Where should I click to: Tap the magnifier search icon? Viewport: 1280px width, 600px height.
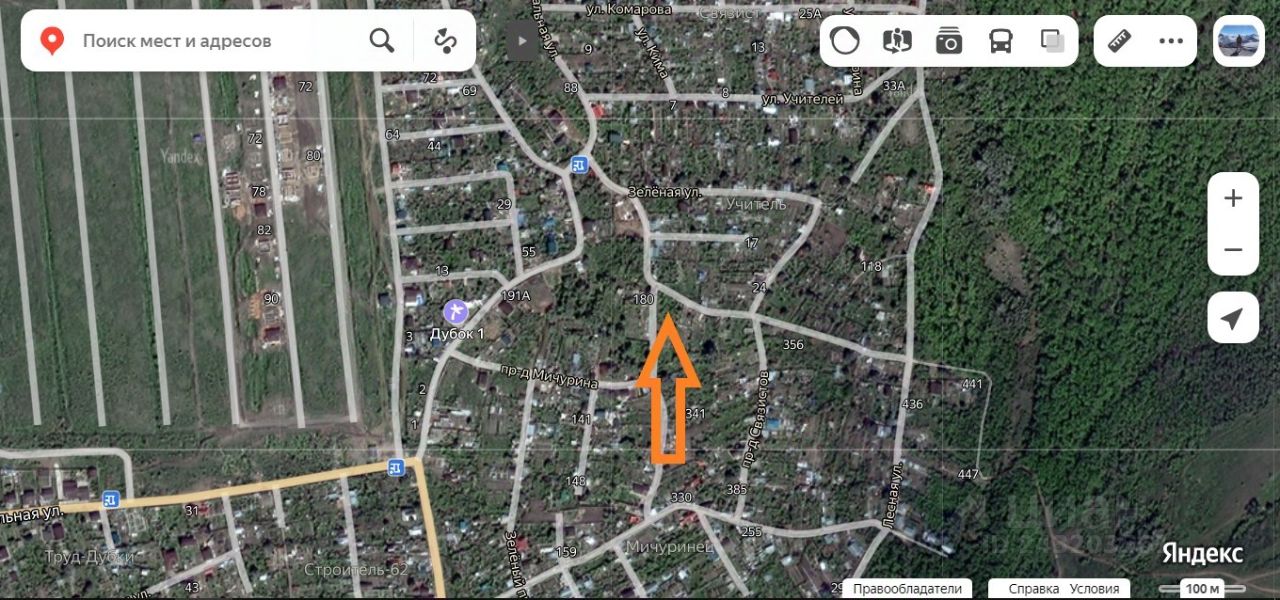click(382, 41)
